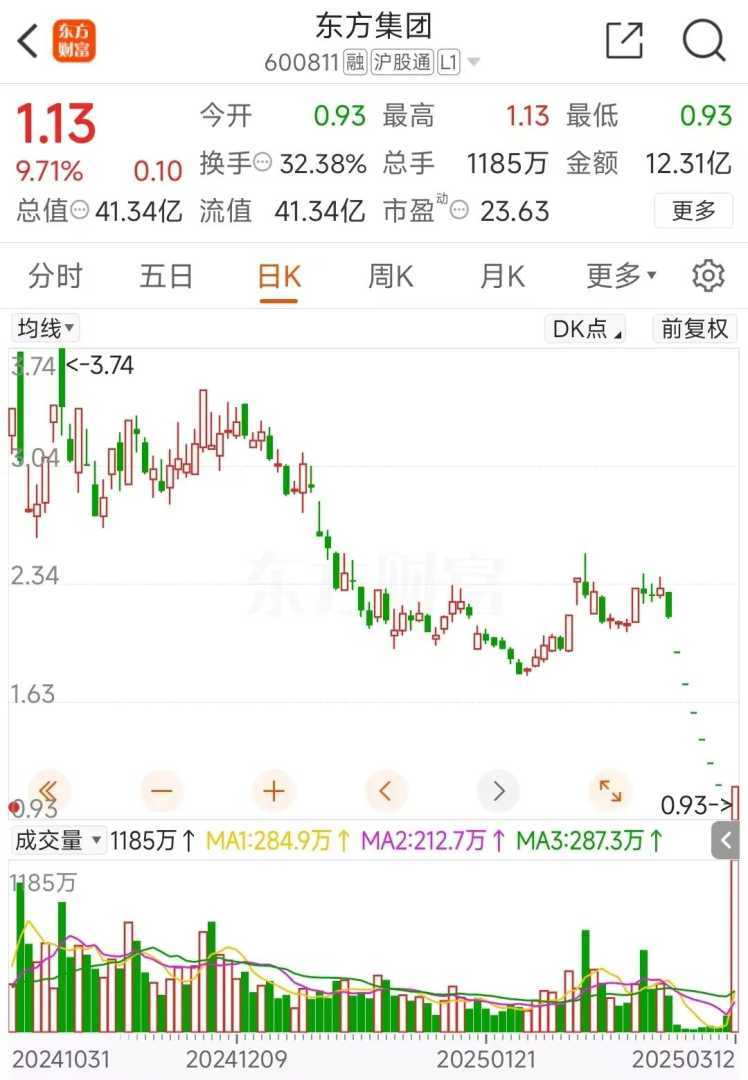The image size is (748, 1080).
Task: Expand the 更多 chart period dropdown
Action: click(x=620, y=276)
